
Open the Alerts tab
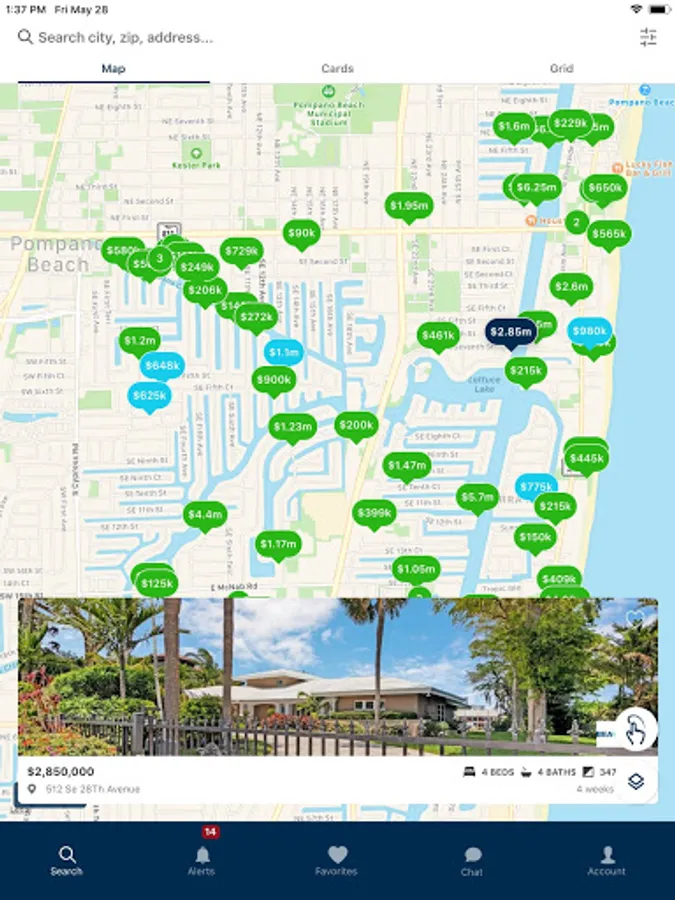point(201,860)
